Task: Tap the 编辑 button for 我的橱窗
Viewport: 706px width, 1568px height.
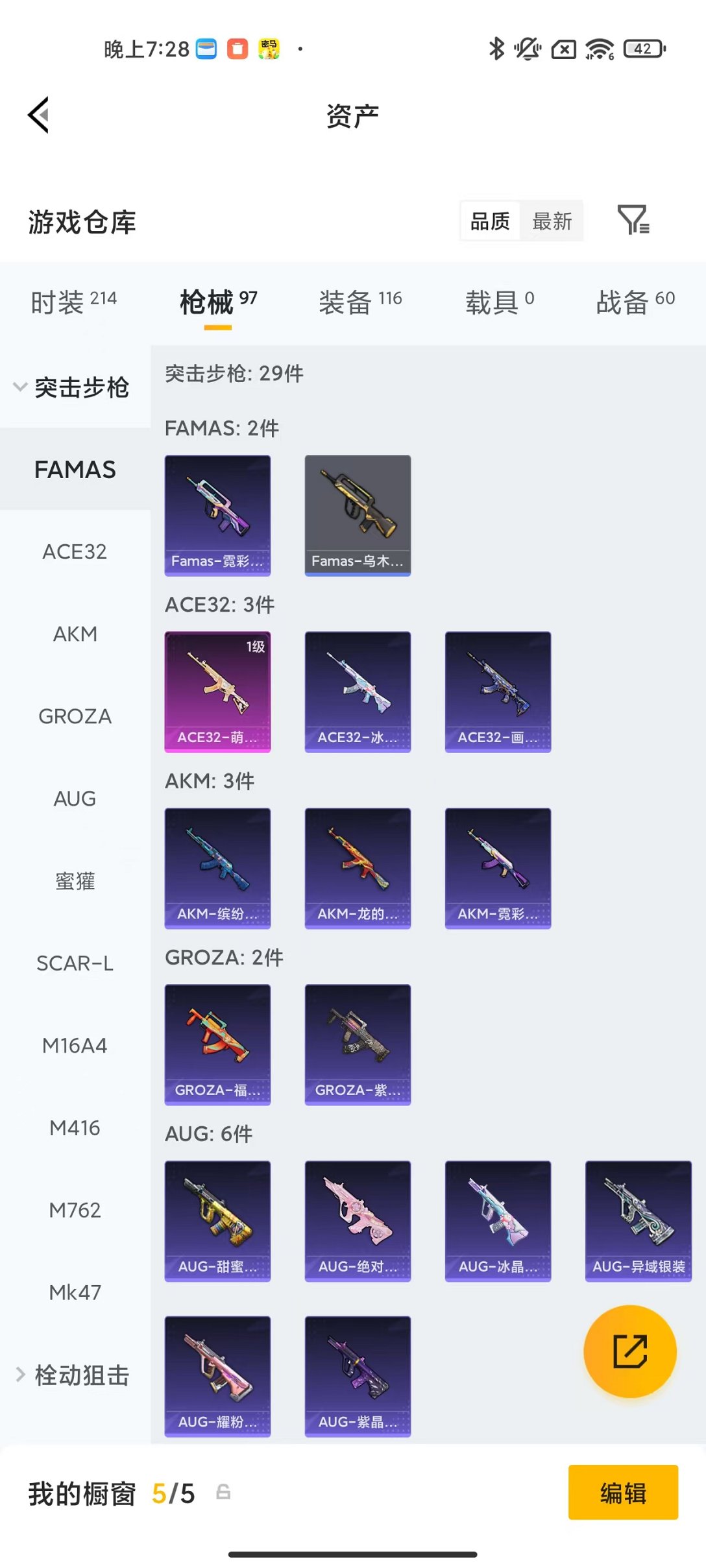Action: pyautogui.click(x=623, y=1492)
